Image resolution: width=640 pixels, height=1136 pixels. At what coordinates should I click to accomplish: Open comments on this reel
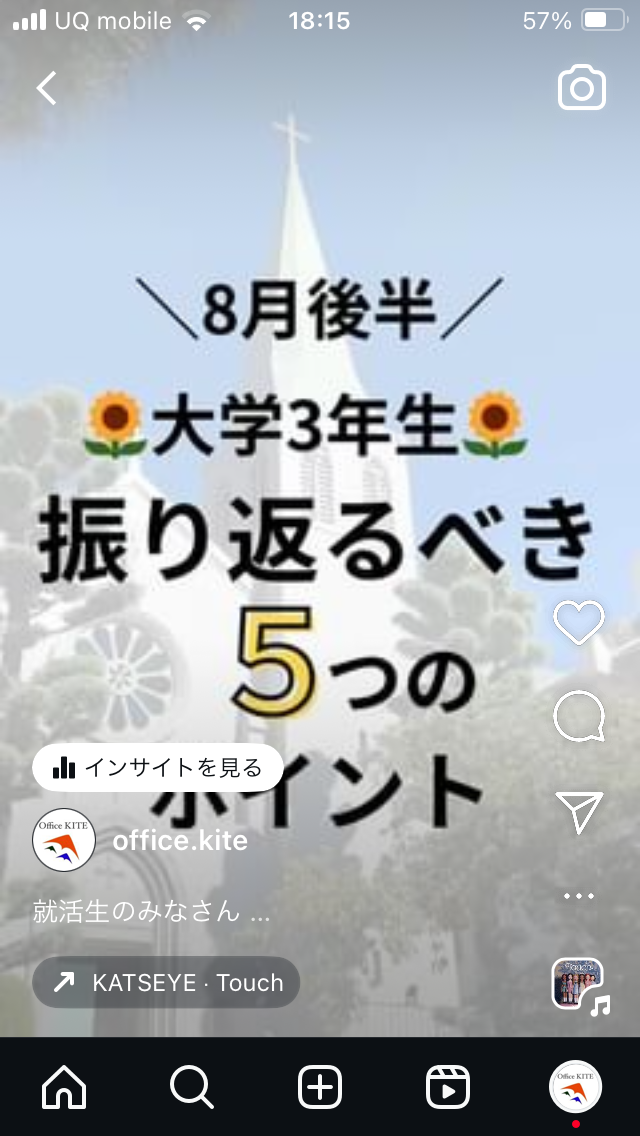(x=579, y=717)
